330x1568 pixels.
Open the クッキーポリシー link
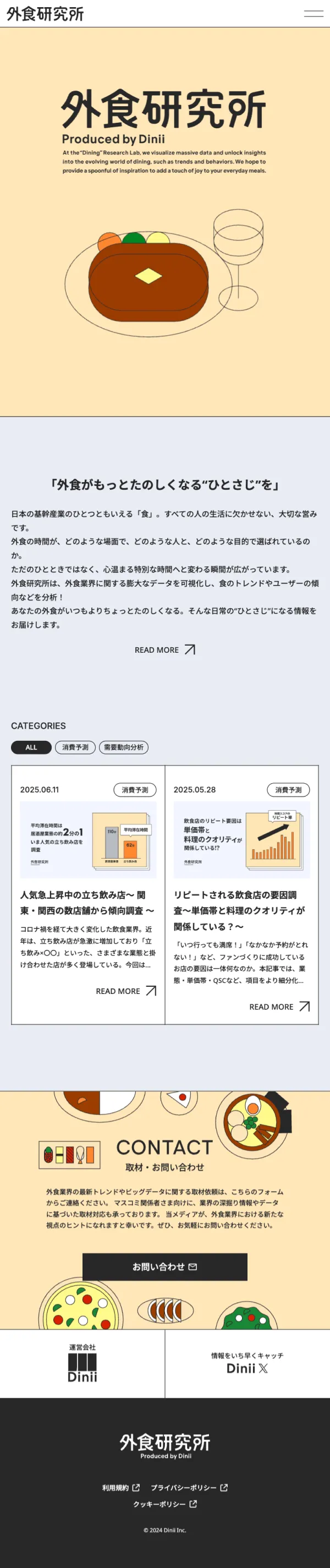[x=164, y=1504]
